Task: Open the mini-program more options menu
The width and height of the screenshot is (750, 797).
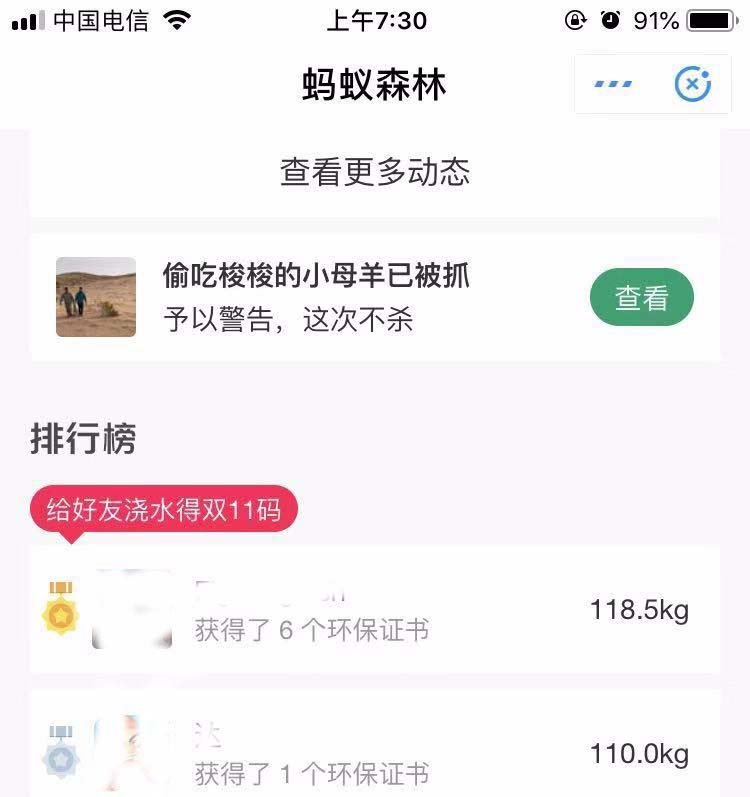Action: pyautogui.click(x=613, y=85)
